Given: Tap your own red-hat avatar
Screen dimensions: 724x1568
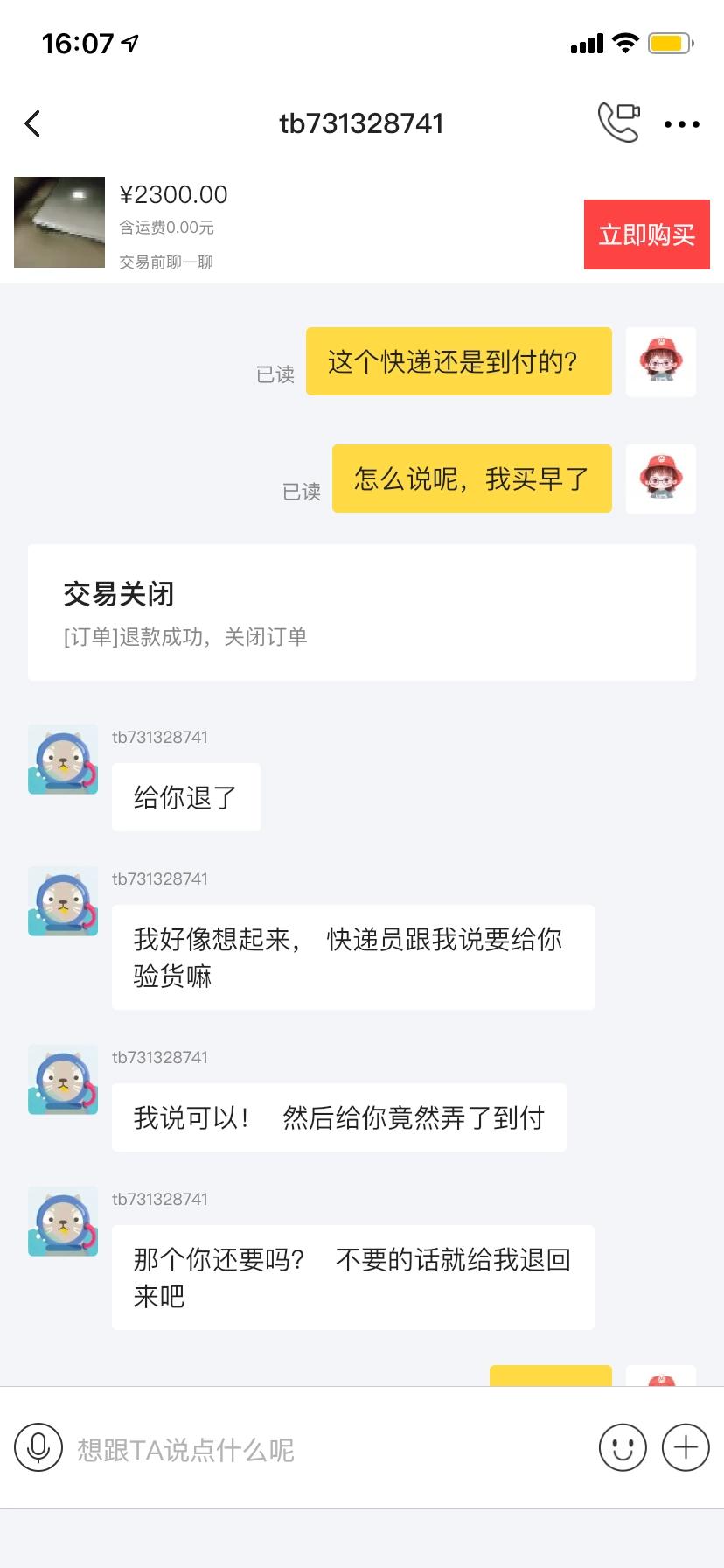Looking at the screenshot, I should (x=661, y=361).
